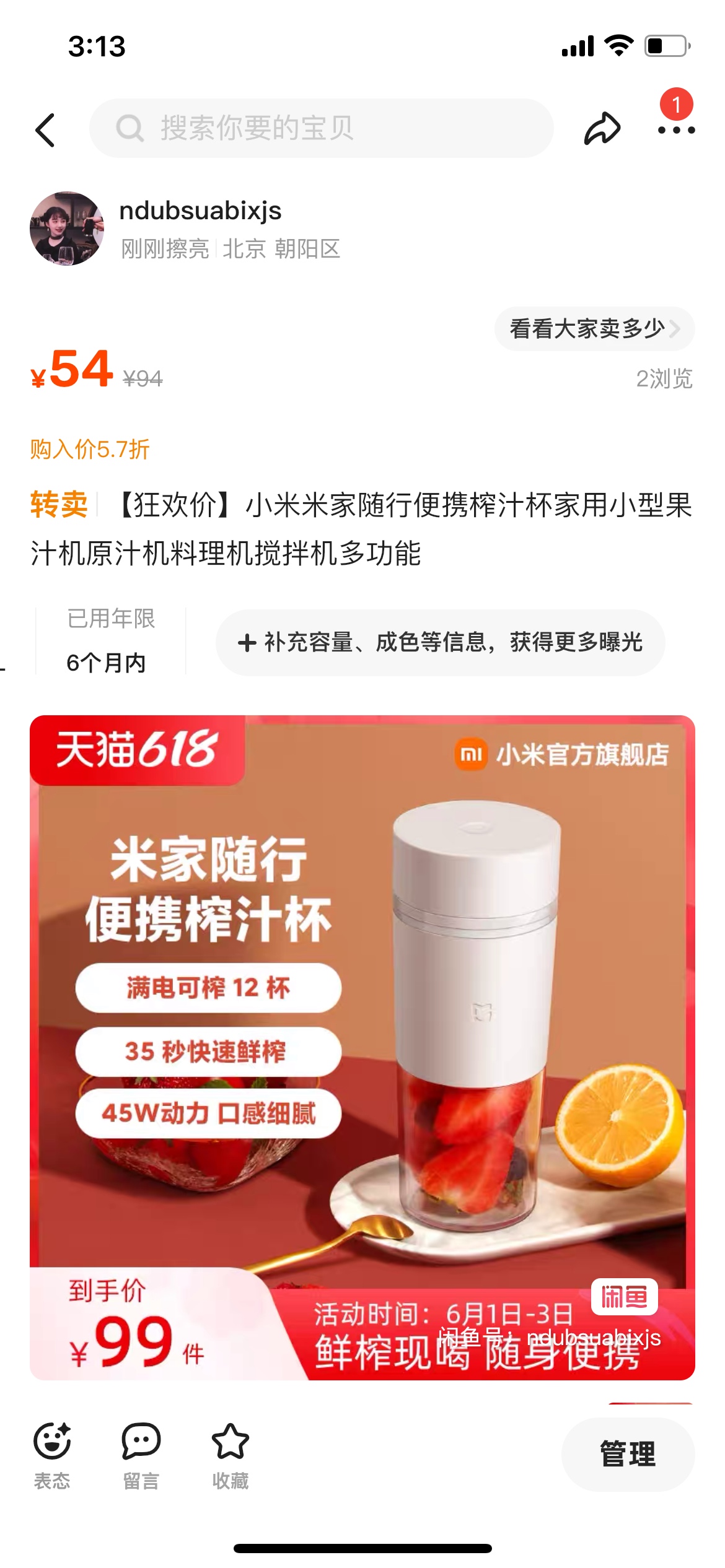The image size is (725, 1568).
Task: Go back using the back arrow
Action: [46, 130]
